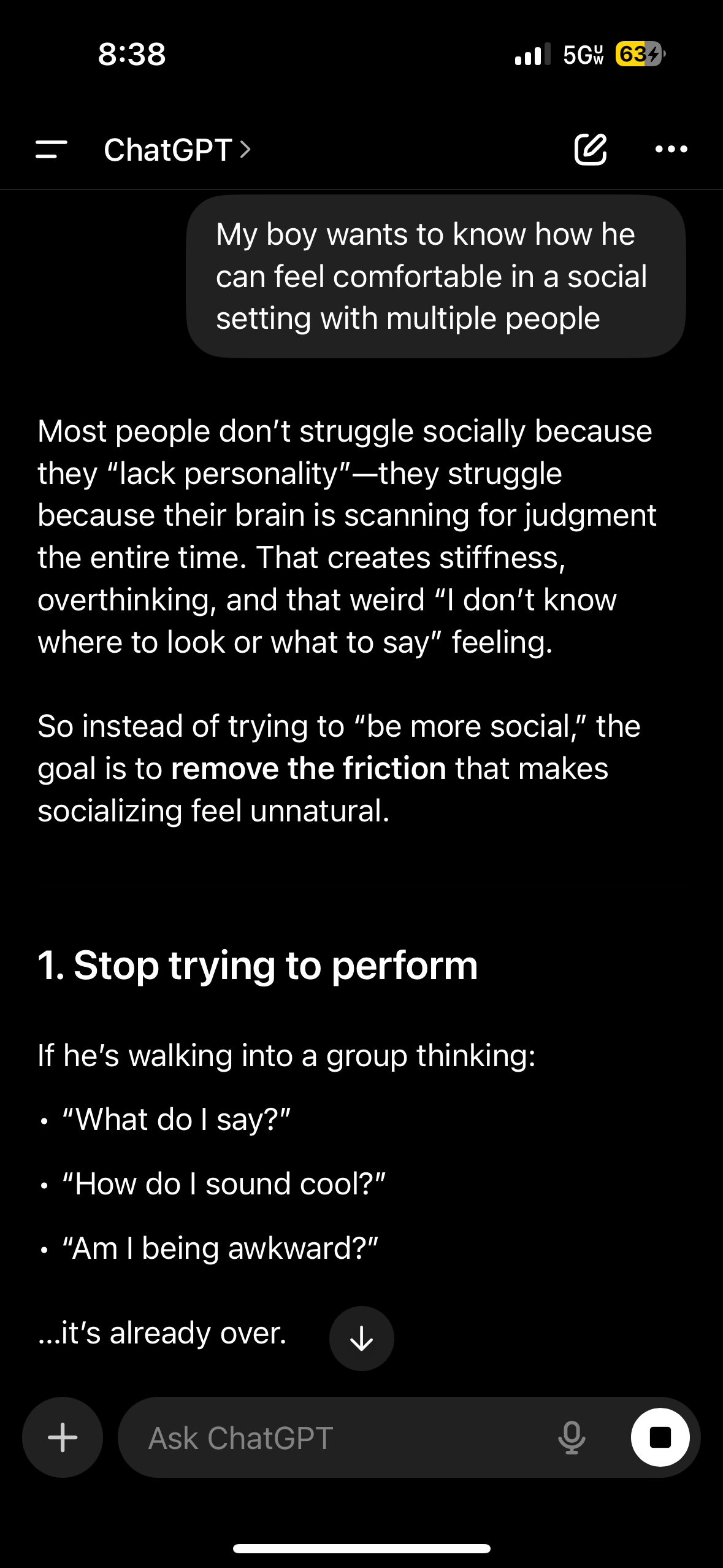
Task: Jump to the latest message
Action: [x=361, y=1338]
